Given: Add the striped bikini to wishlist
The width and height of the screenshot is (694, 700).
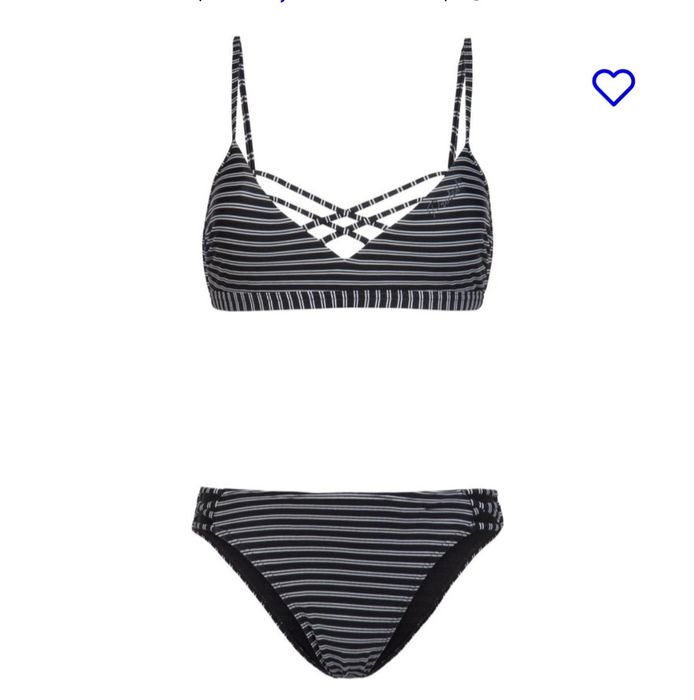Looking at the screenshot, I should 613,88.
